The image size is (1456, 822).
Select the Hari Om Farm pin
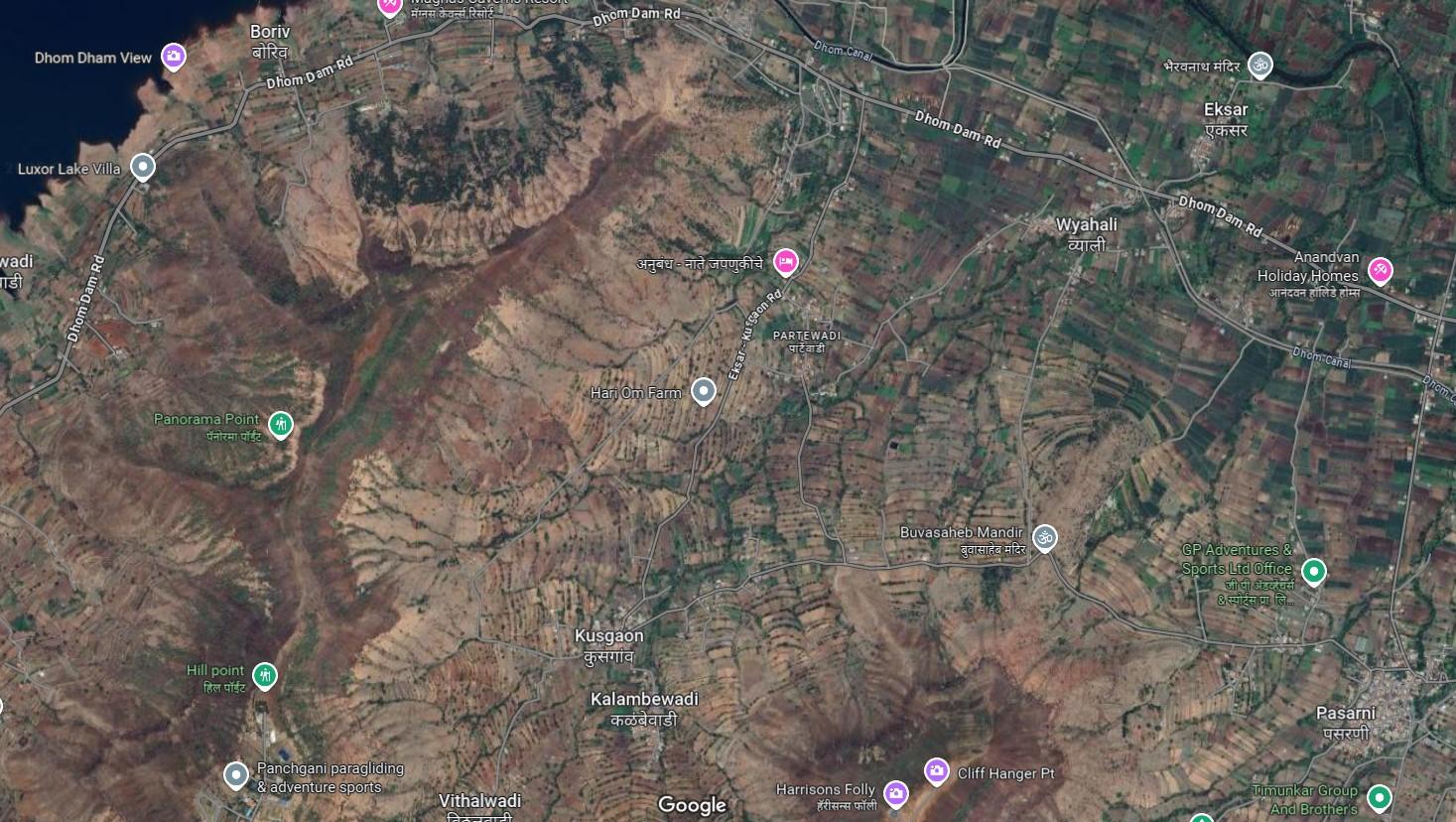(703, 391)
